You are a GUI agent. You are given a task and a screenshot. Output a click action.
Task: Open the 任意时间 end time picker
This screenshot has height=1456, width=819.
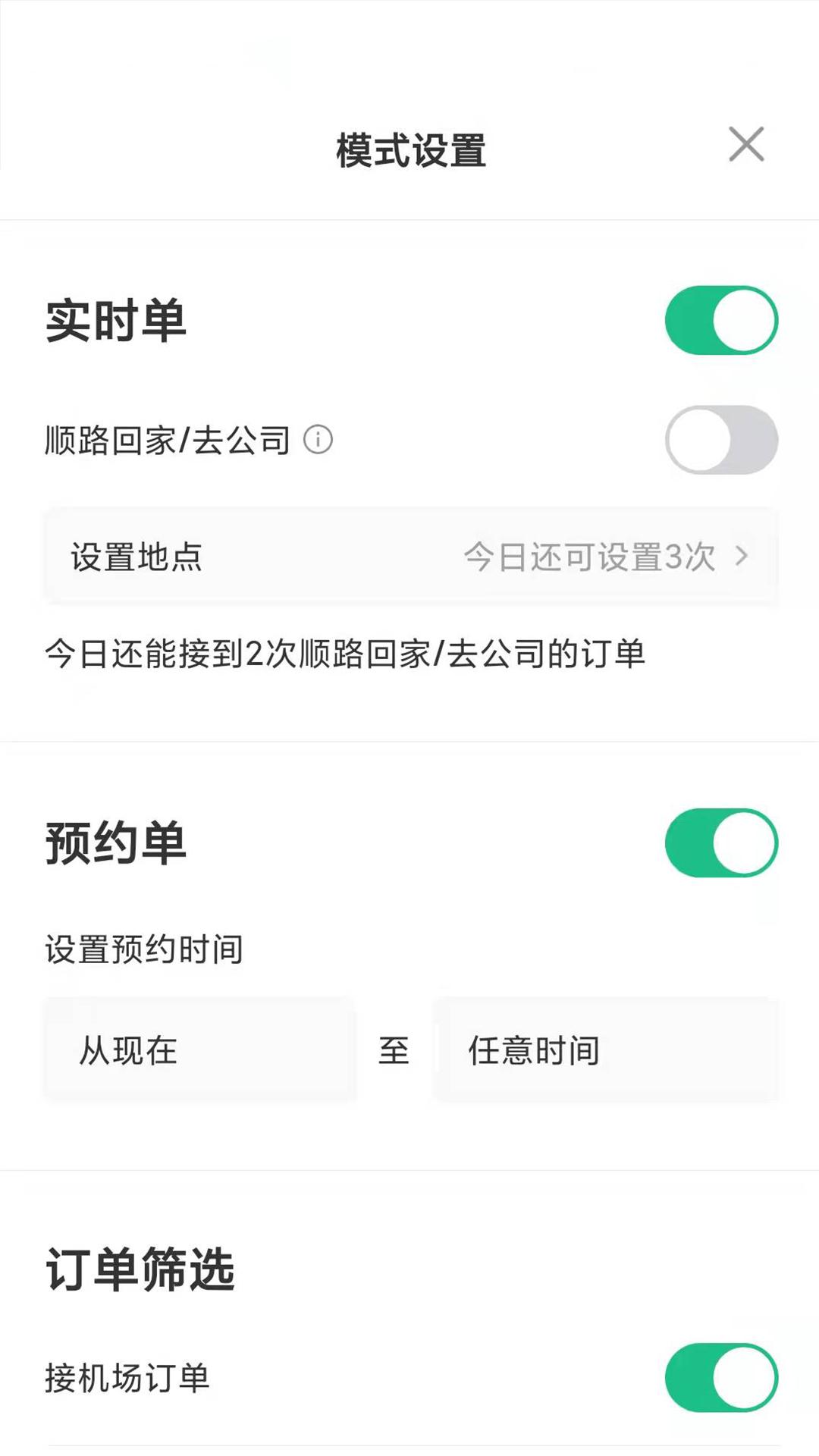pyautogui.click(x=607, y=1050)
